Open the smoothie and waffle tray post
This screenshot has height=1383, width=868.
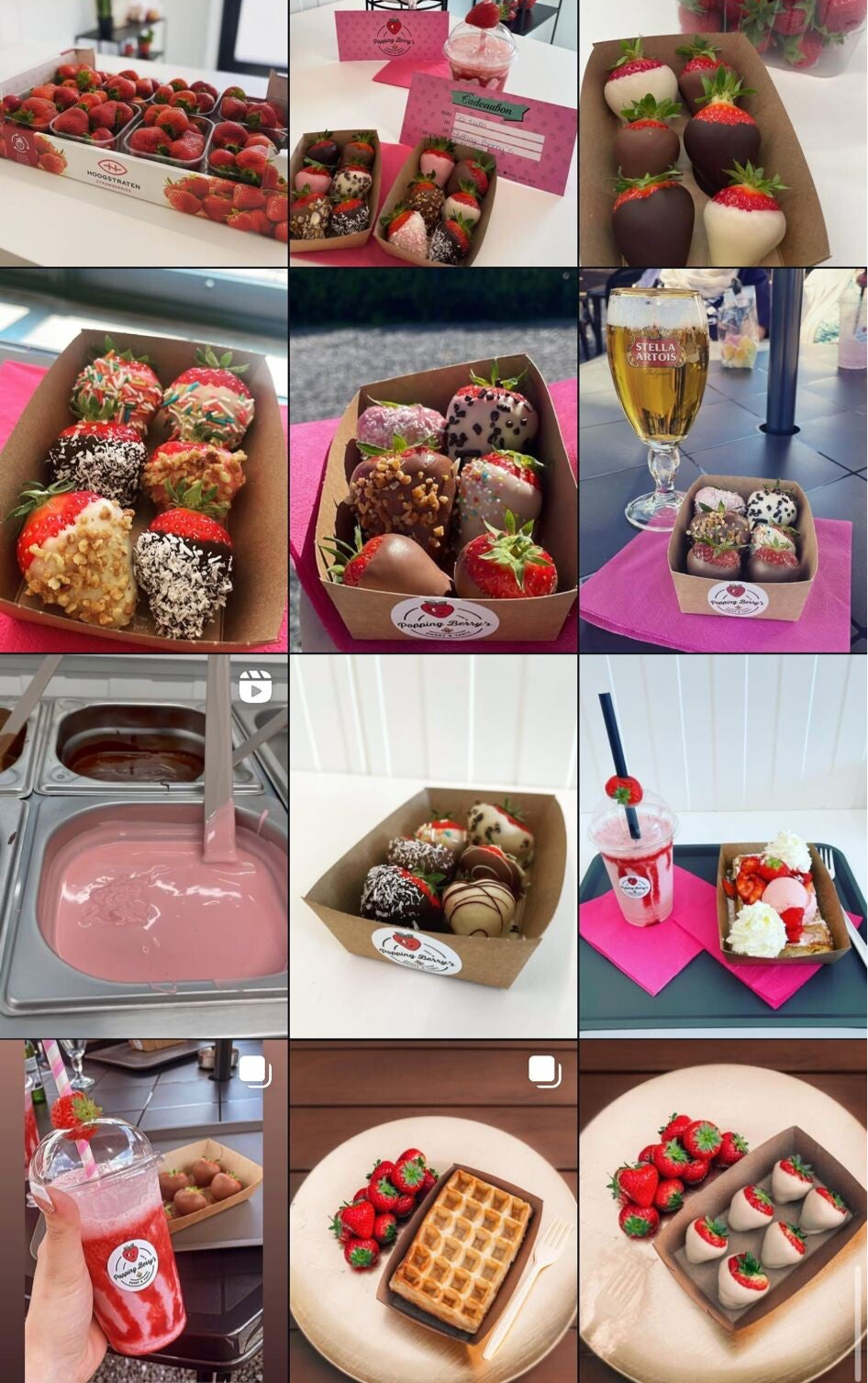[x=723, y=845]
